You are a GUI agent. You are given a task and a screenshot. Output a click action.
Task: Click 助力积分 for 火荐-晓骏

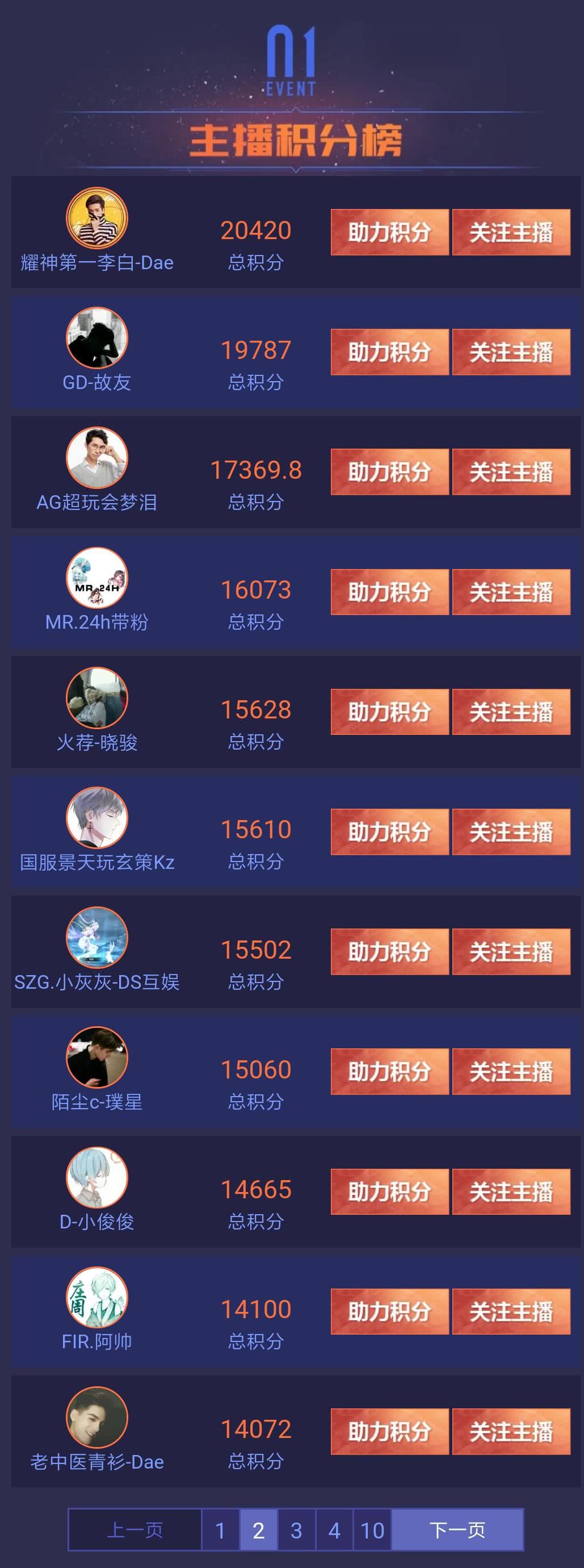[389, 710]
